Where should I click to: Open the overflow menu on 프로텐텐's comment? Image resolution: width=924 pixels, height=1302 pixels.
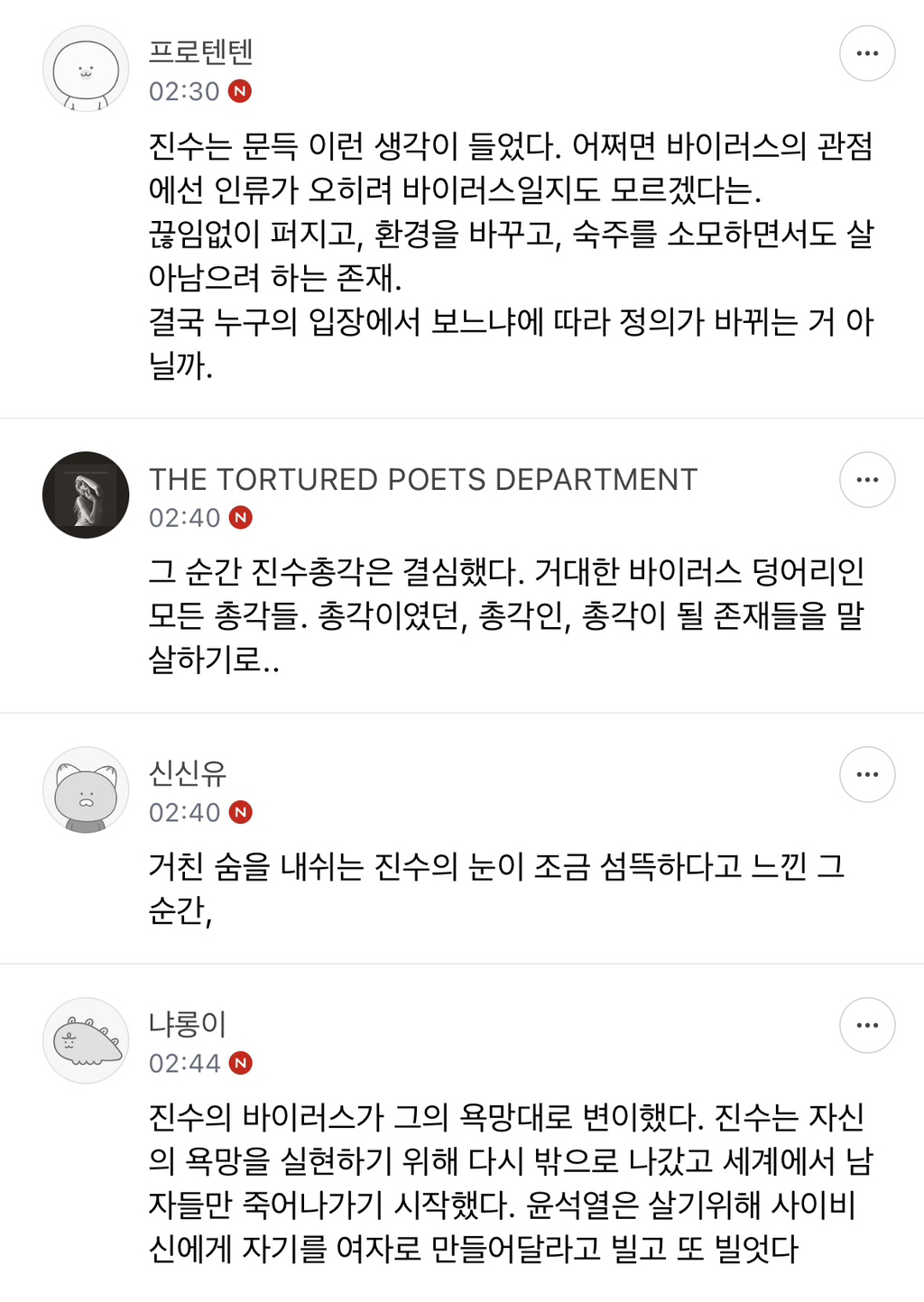pyautogui.click(x=866, y=53)
